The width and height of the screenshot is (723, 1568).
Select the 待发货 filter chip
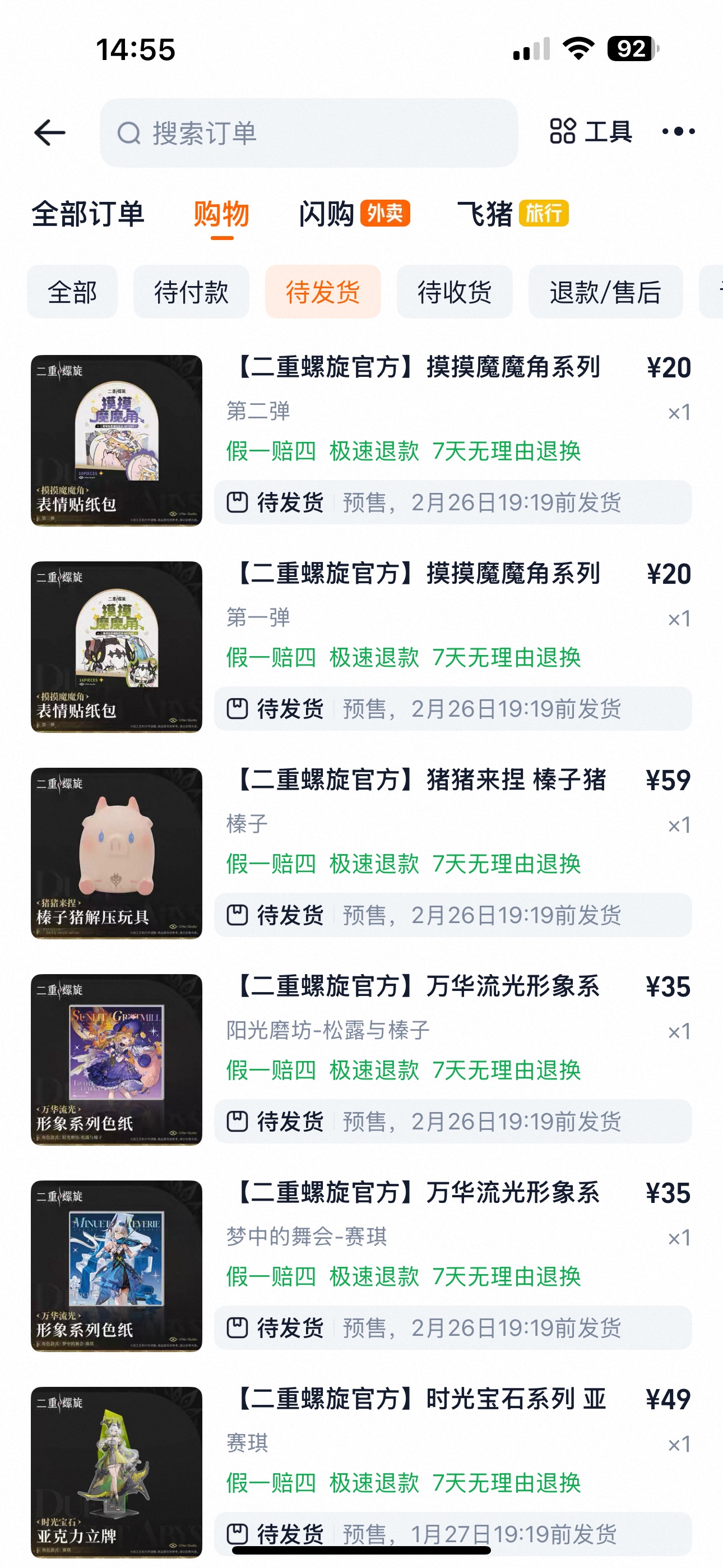(x=323, y=292)
